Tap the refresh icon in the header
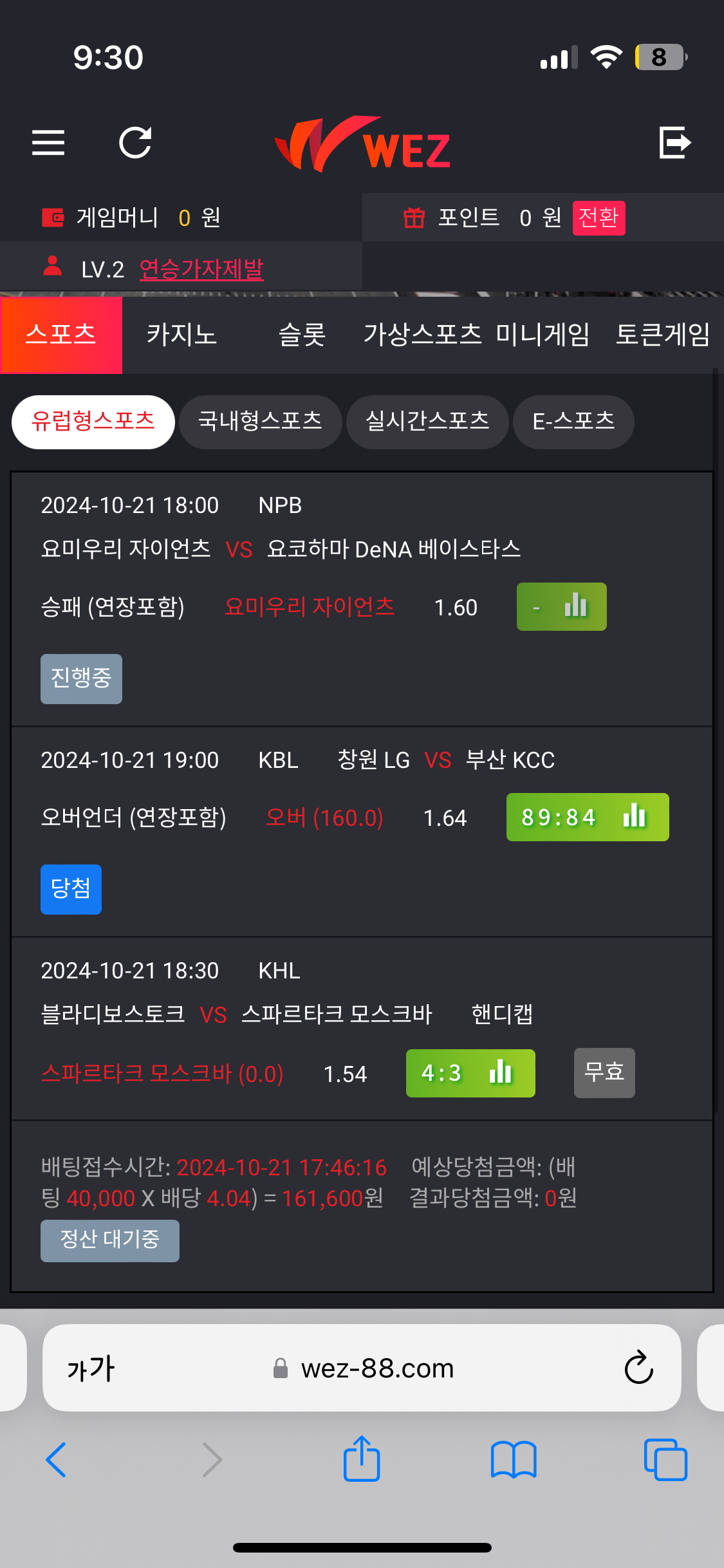The height and width of the screenshot is (1568, 724). [135, 142]
